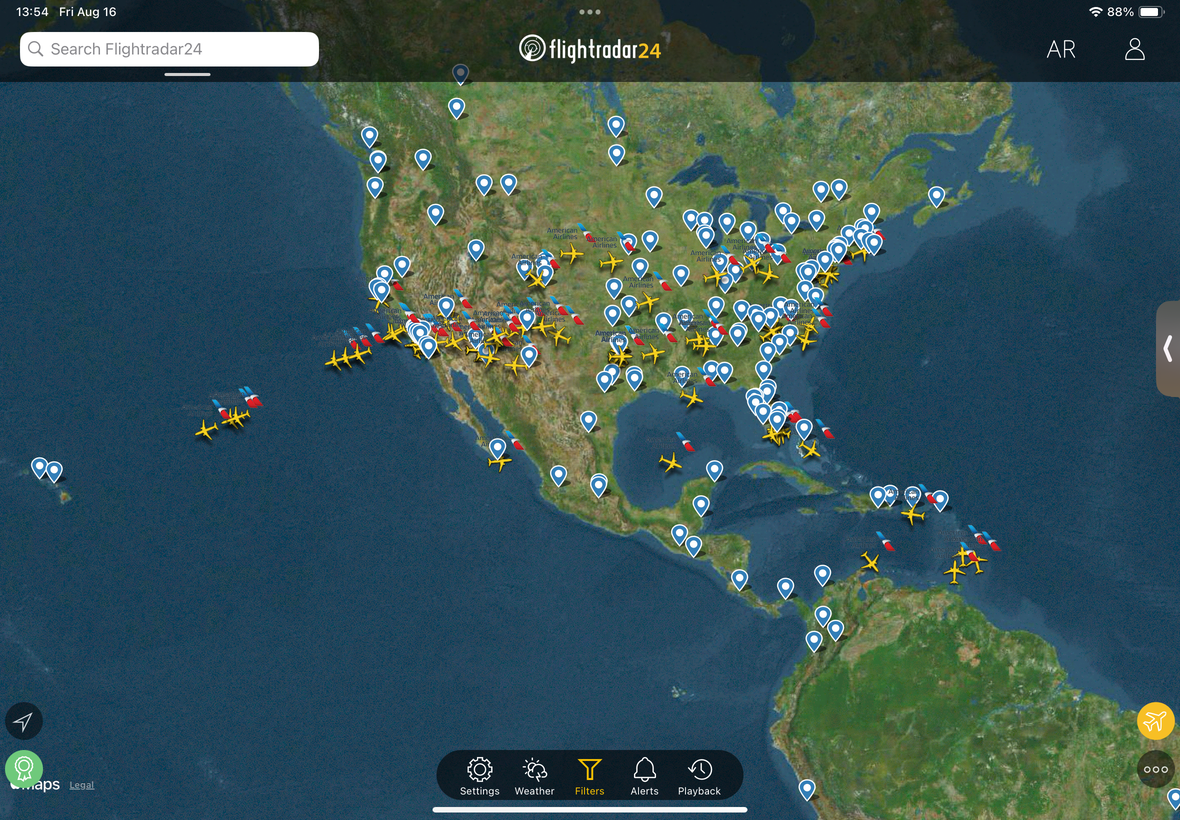
Task: Show the Weather layer options
Action: 534,776
